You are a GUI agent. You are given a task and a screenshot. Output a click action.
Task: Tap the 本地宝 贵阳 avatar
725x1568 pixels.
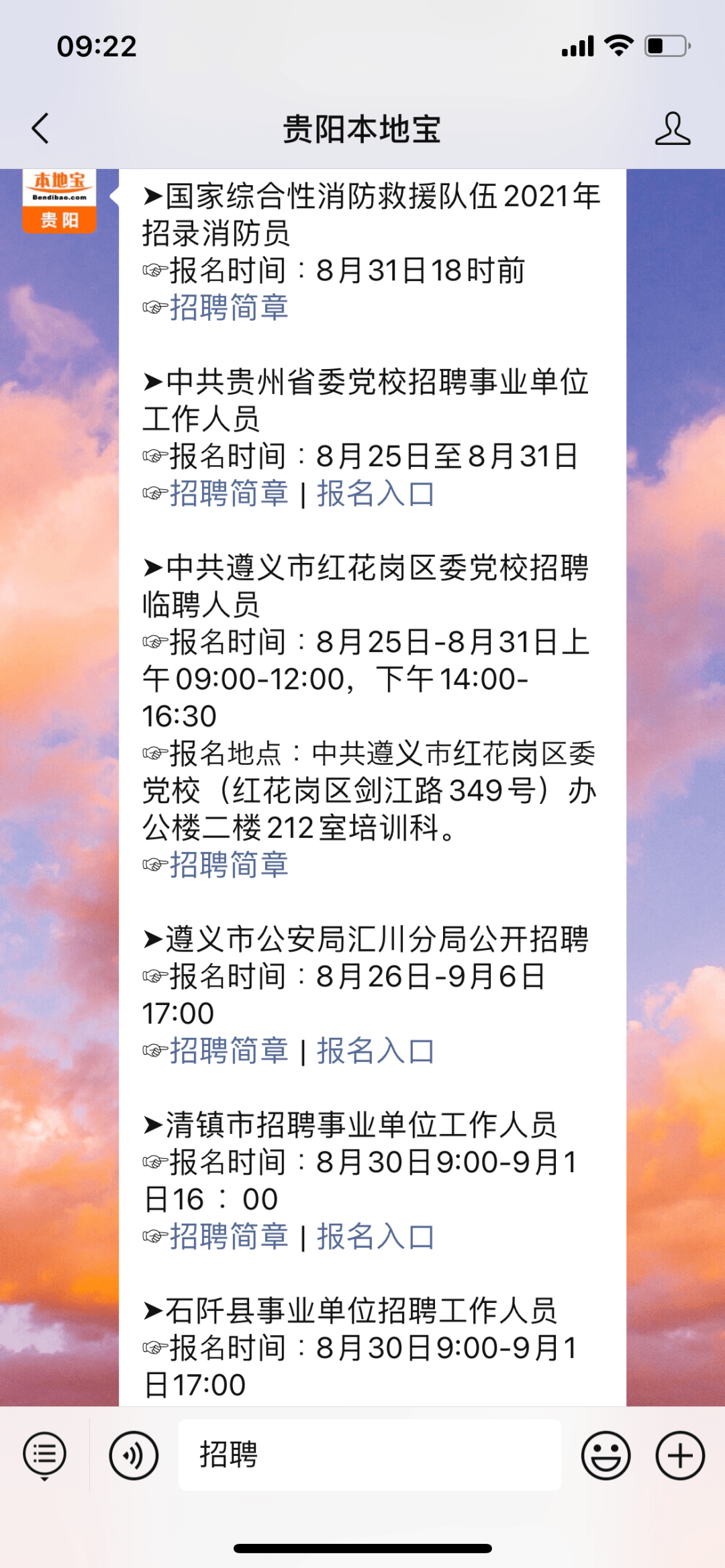point(59,201)
